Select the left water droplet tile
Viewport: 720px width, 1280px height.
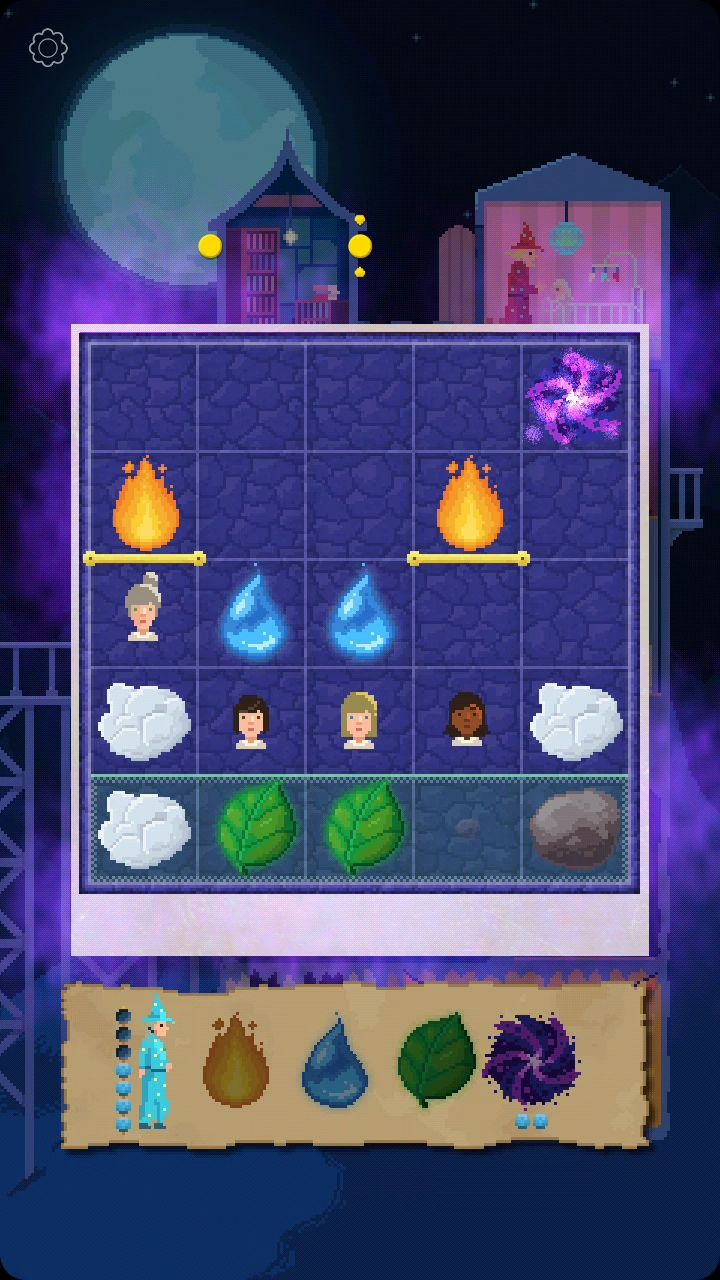click(255, 615)
